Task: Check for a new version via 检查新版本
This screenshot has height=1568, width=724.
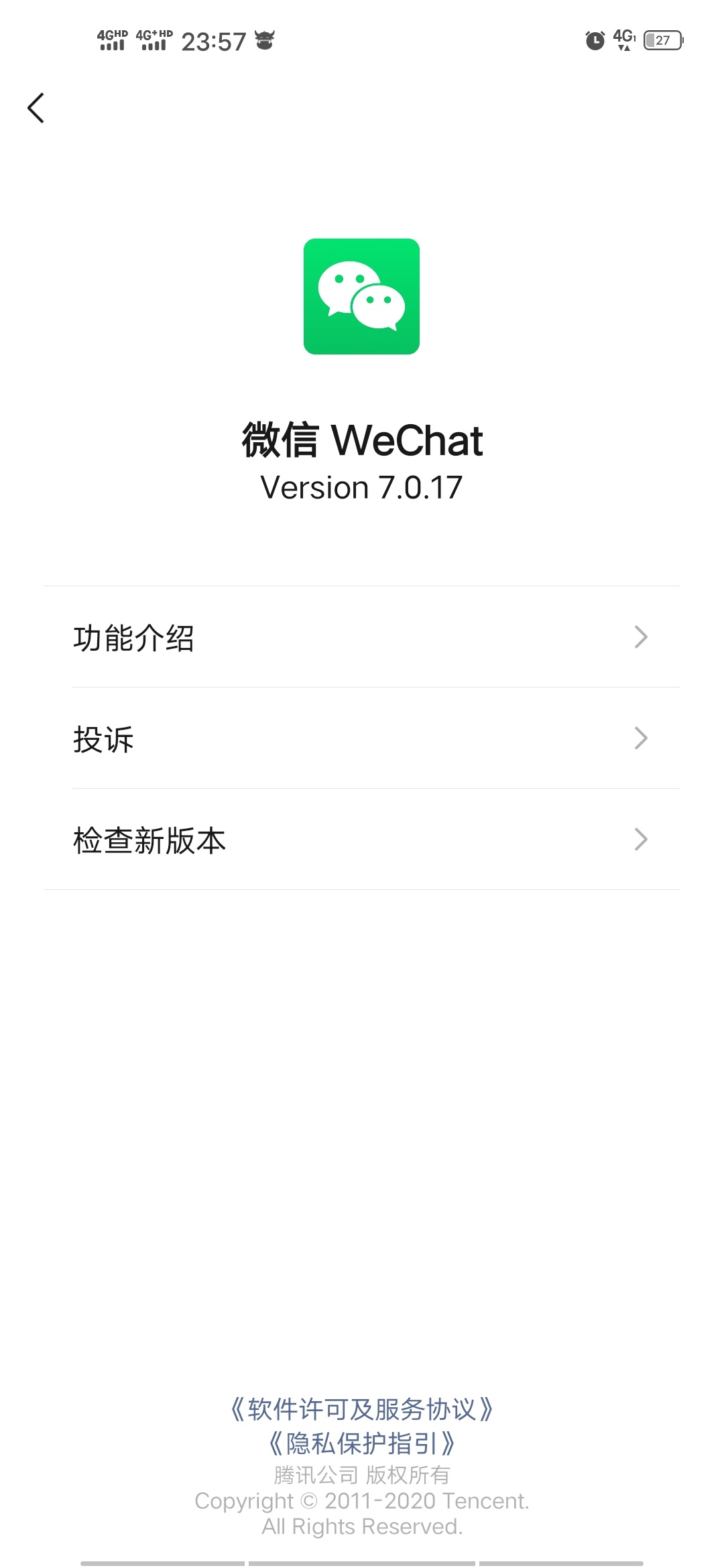Action: coord(362,840)
